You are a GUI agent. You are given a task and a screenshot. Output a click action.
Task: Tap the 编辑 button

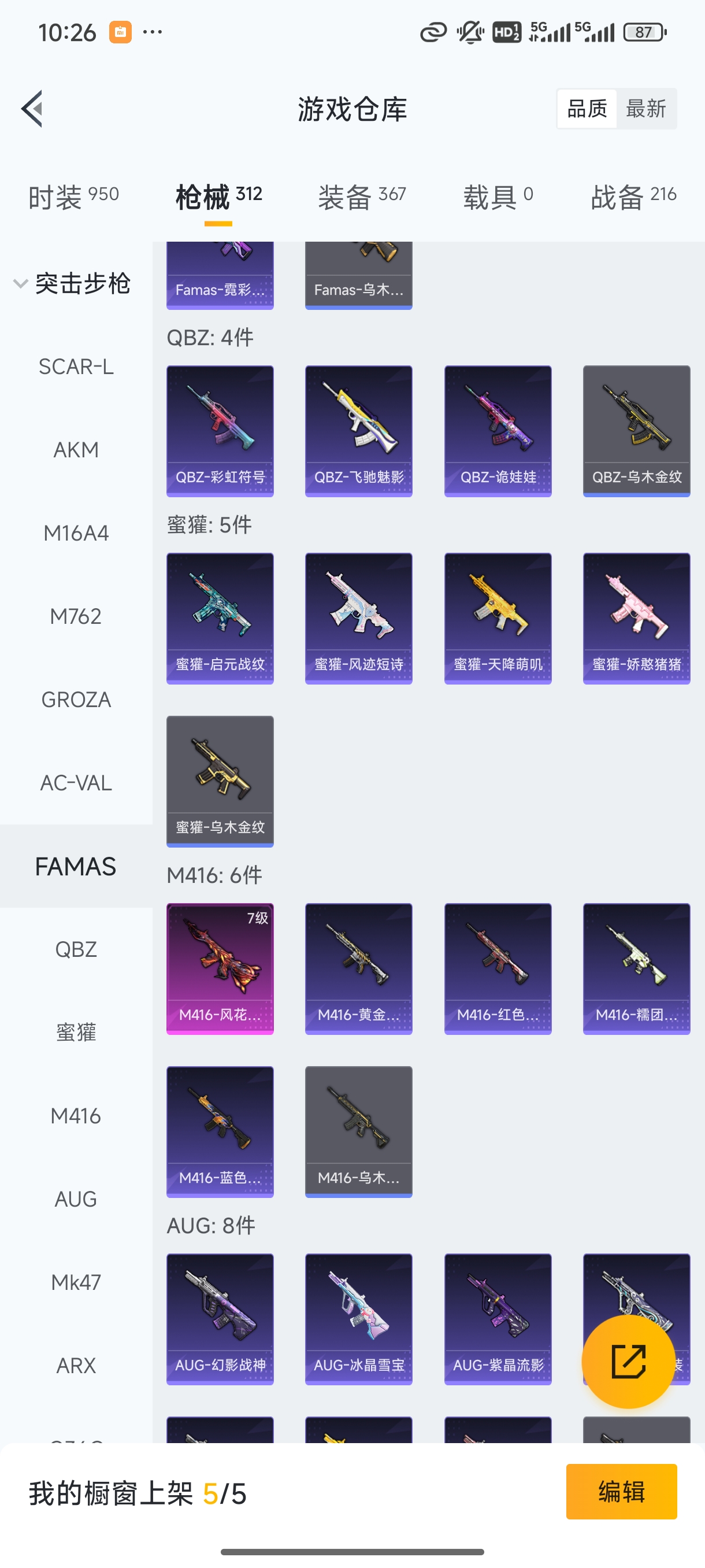[x=621, y=1491]
